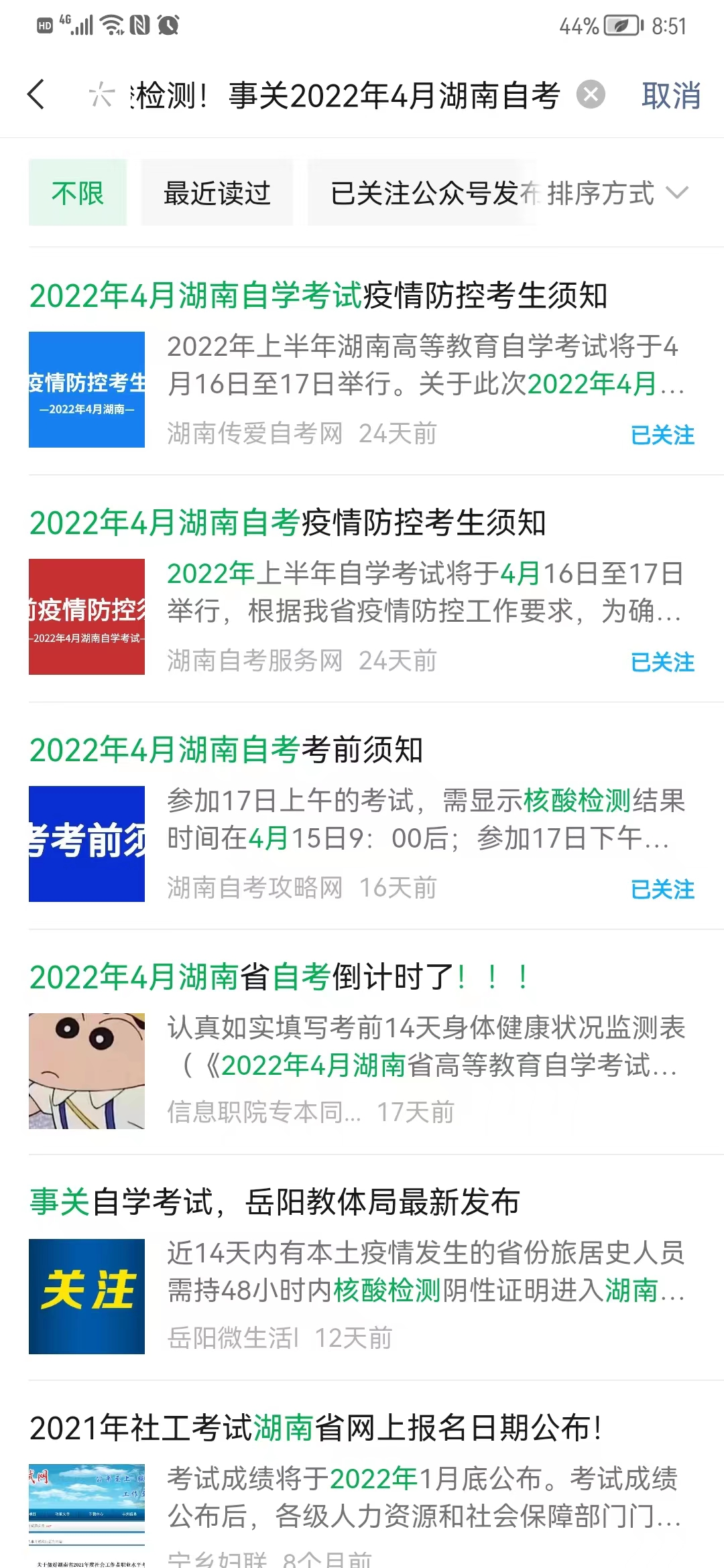Open 2021年社工考试湖南省网上报名日期公布 article

pyautogui.click(x=315, y=1428)
